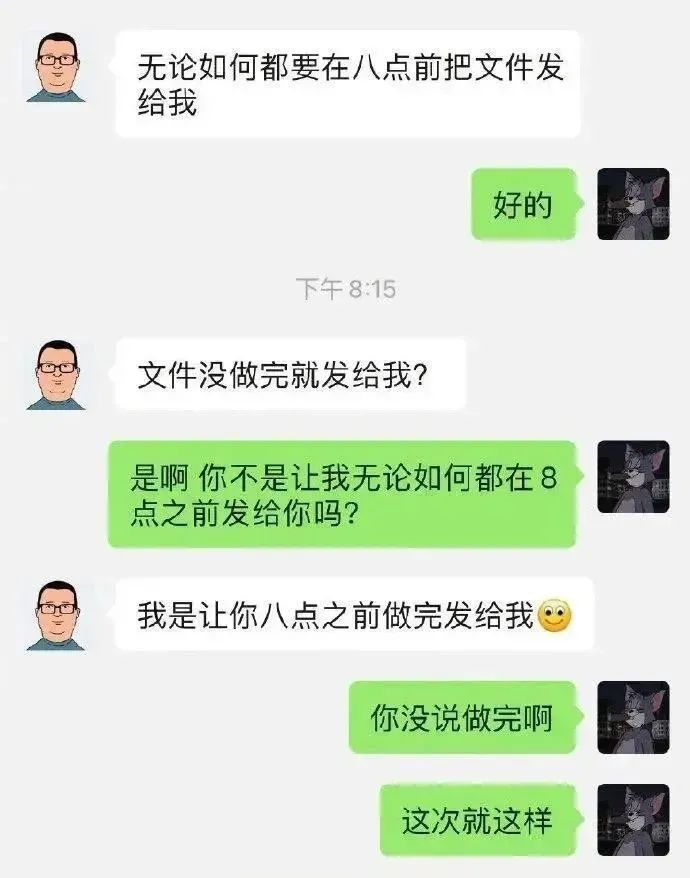This screenshot has height=878, width=690.
Task: Tap the Tom cat avatar beside 你没说做完啊
Action: click(632, 717)
